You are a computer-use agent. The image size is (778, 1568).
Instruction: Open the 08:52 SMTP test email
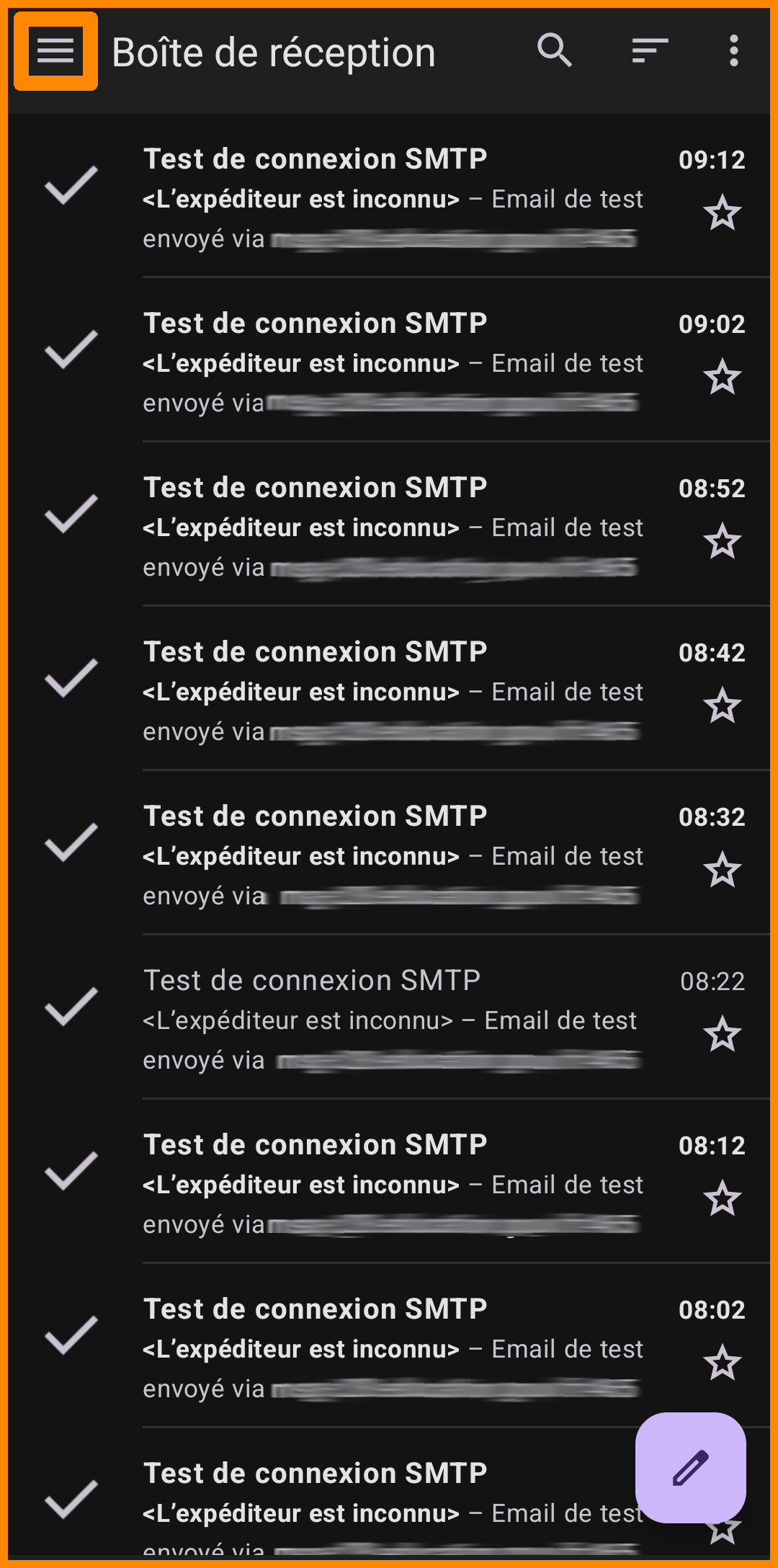tap(393, 526)
